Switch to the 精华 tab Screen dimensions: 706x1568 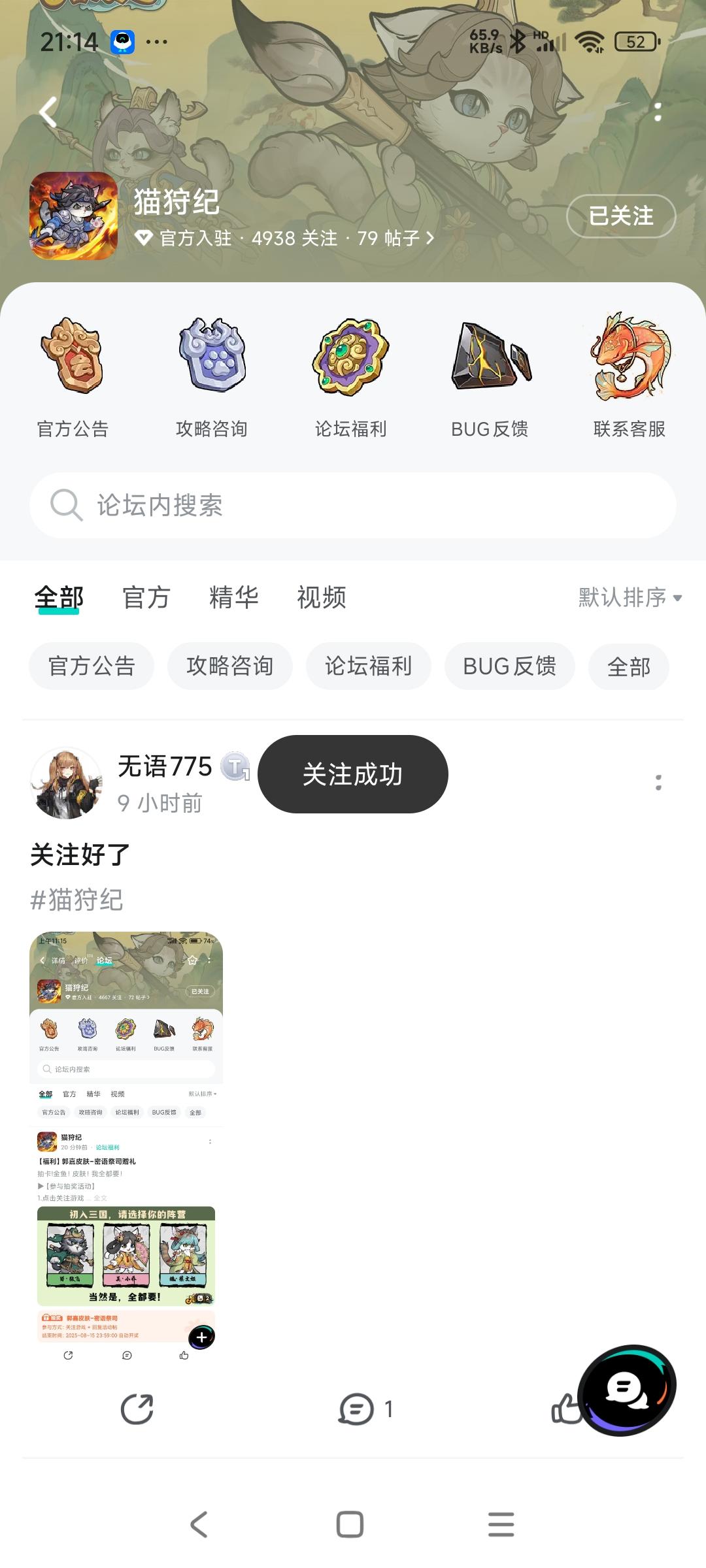point(234,597)
